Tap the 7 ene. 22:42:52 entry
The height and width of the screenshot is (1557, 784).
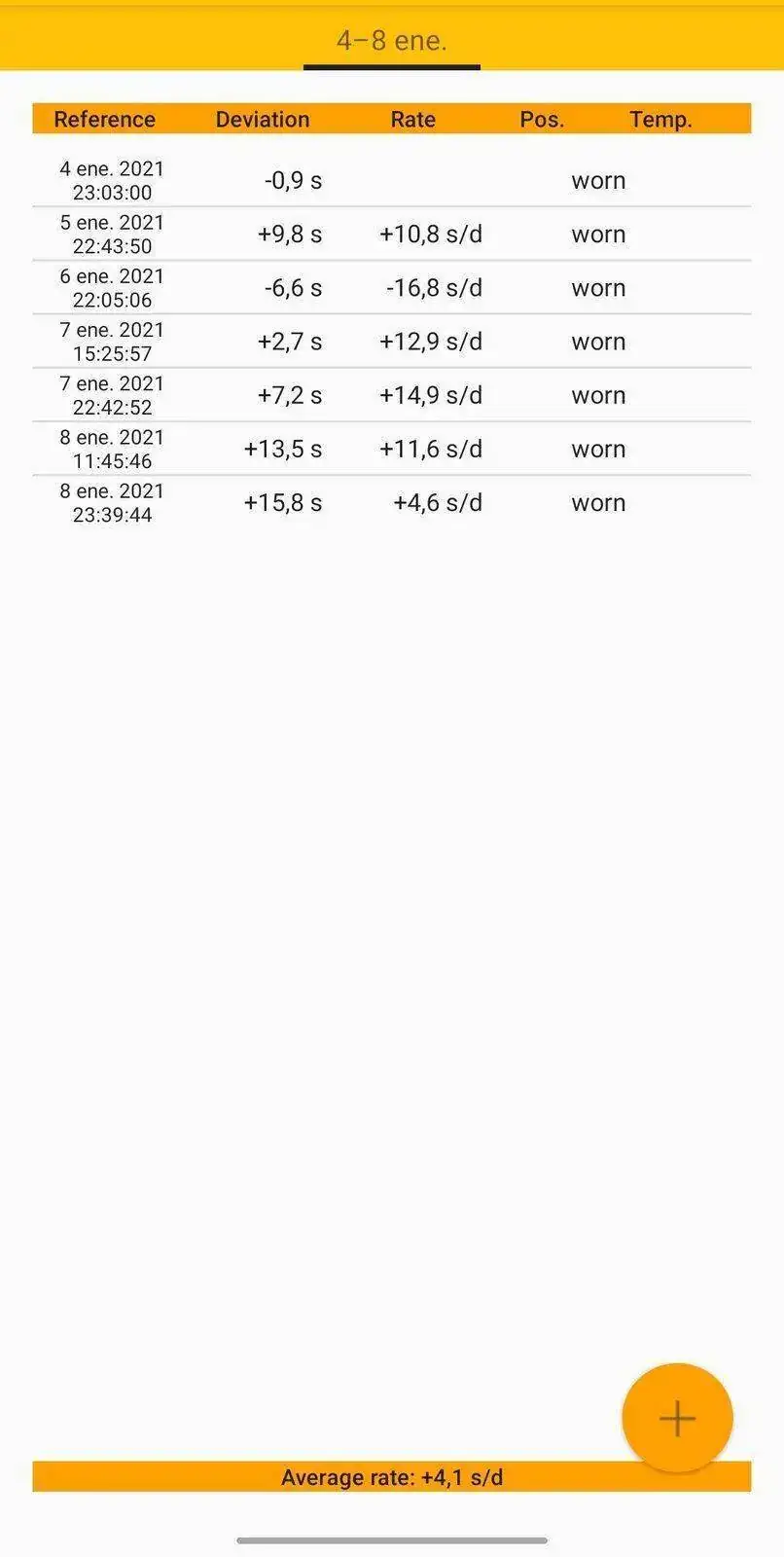[x=391, y=395]
